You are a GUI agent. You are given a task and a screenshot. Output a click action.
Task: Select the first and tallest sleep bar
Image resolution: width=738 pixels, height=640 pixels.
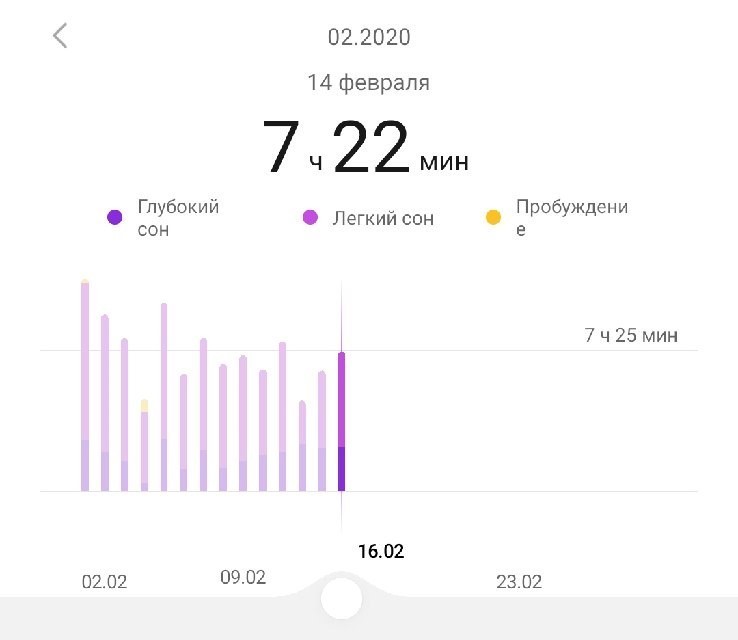tap(85, 386)
